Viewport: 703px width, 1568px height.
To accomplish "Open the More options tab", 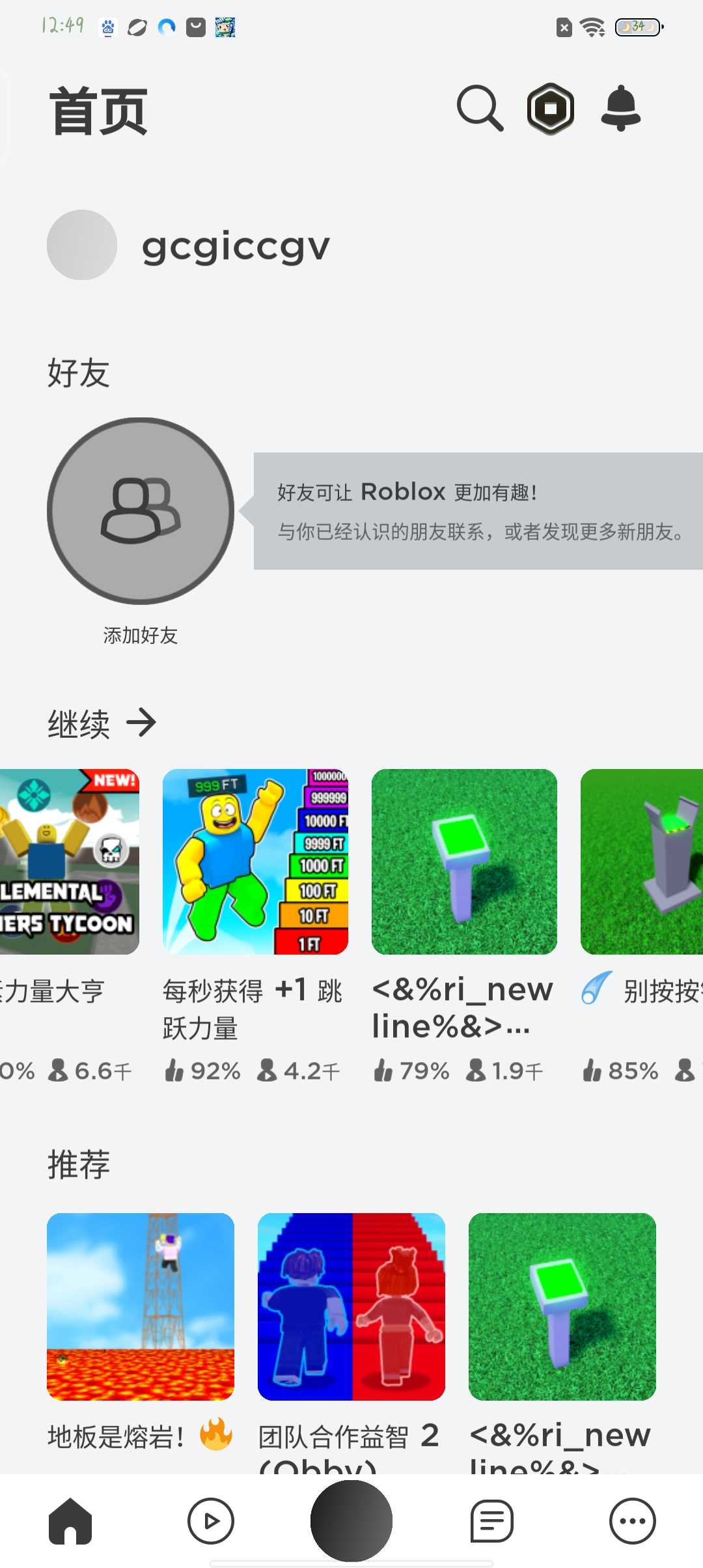I will click(632, 1521).
